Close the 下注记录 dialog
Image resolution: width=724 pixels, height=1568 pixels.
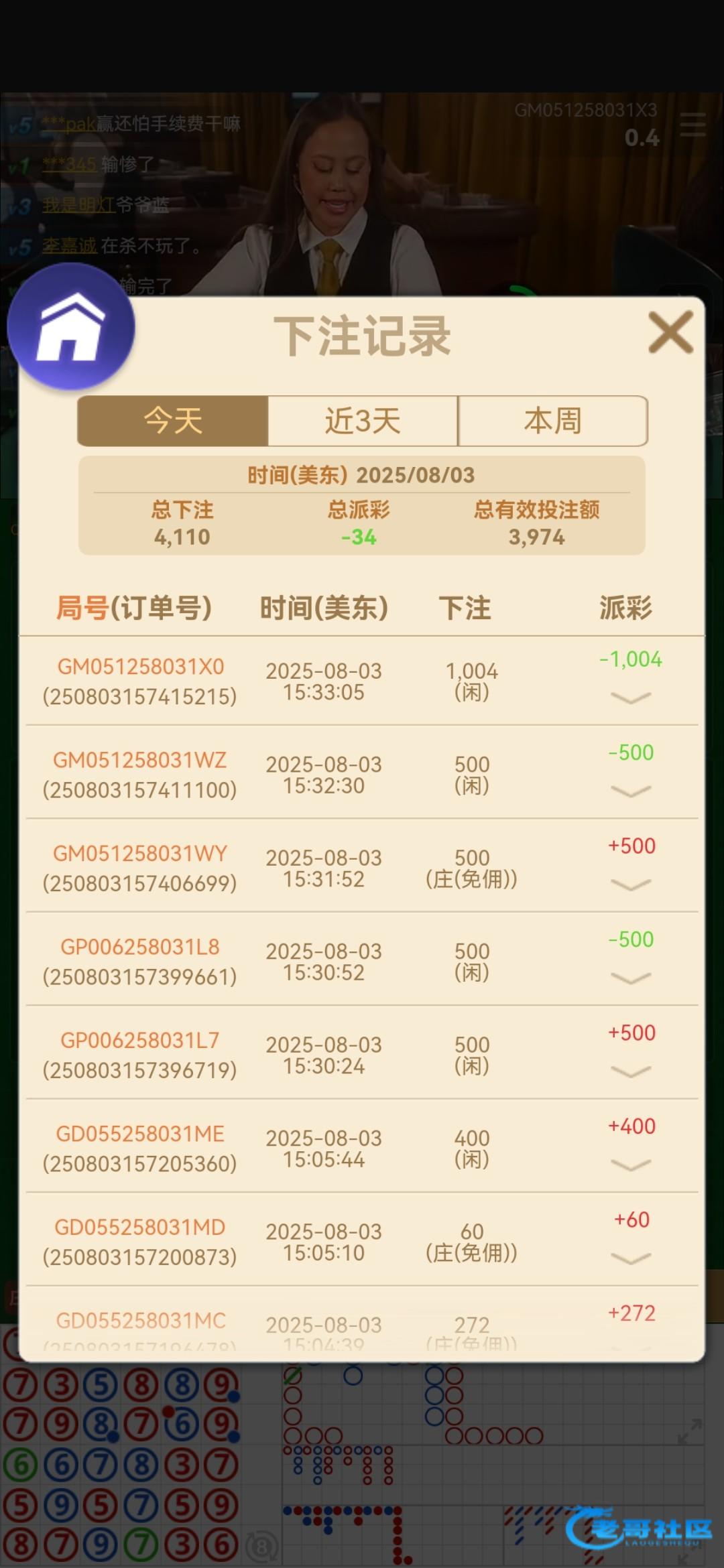[x=670, y=332]
